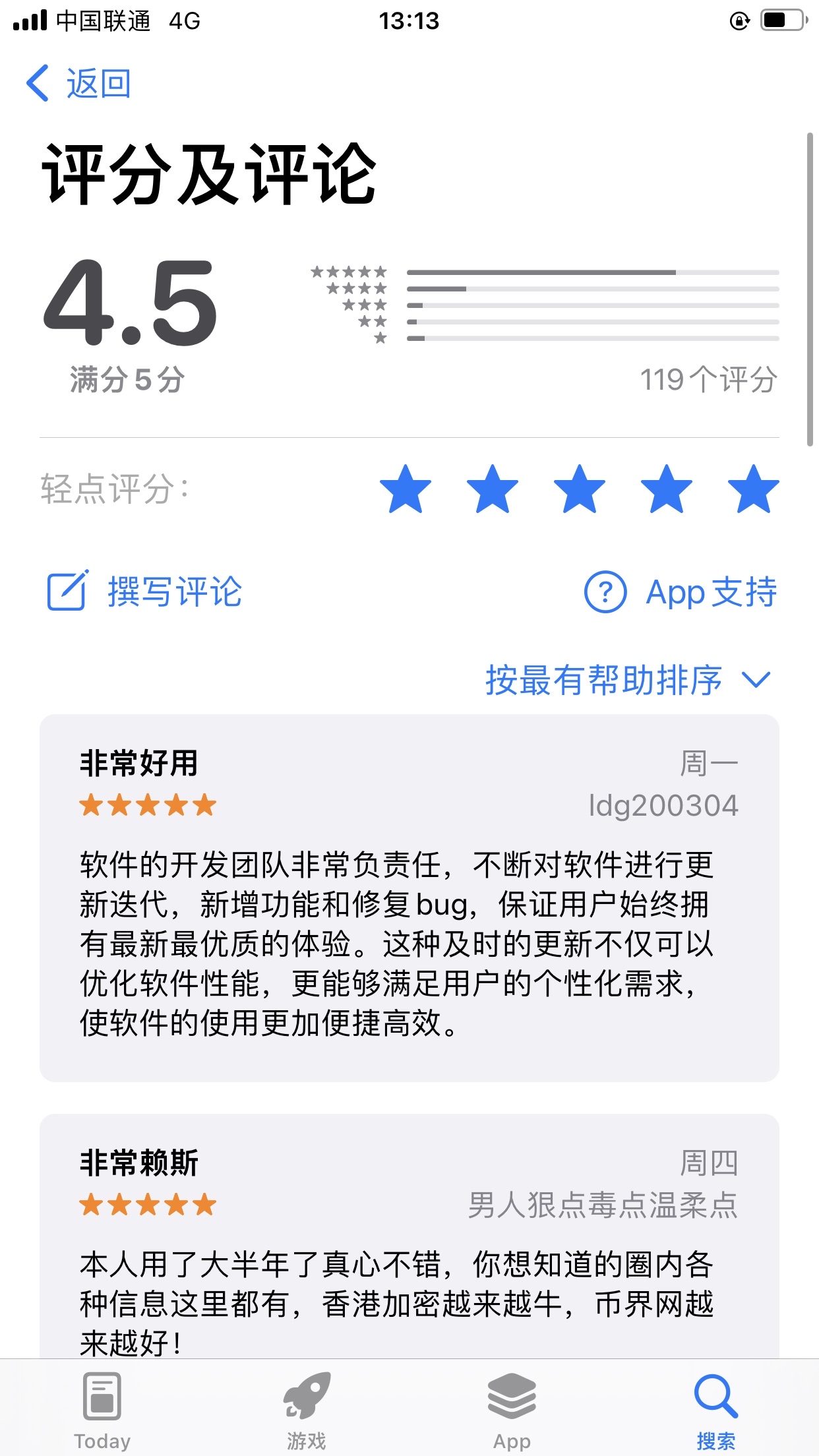This screenshot has width=819, height=1456.
Task: Open App 支持 support page
Action: [x=681, y=591]
